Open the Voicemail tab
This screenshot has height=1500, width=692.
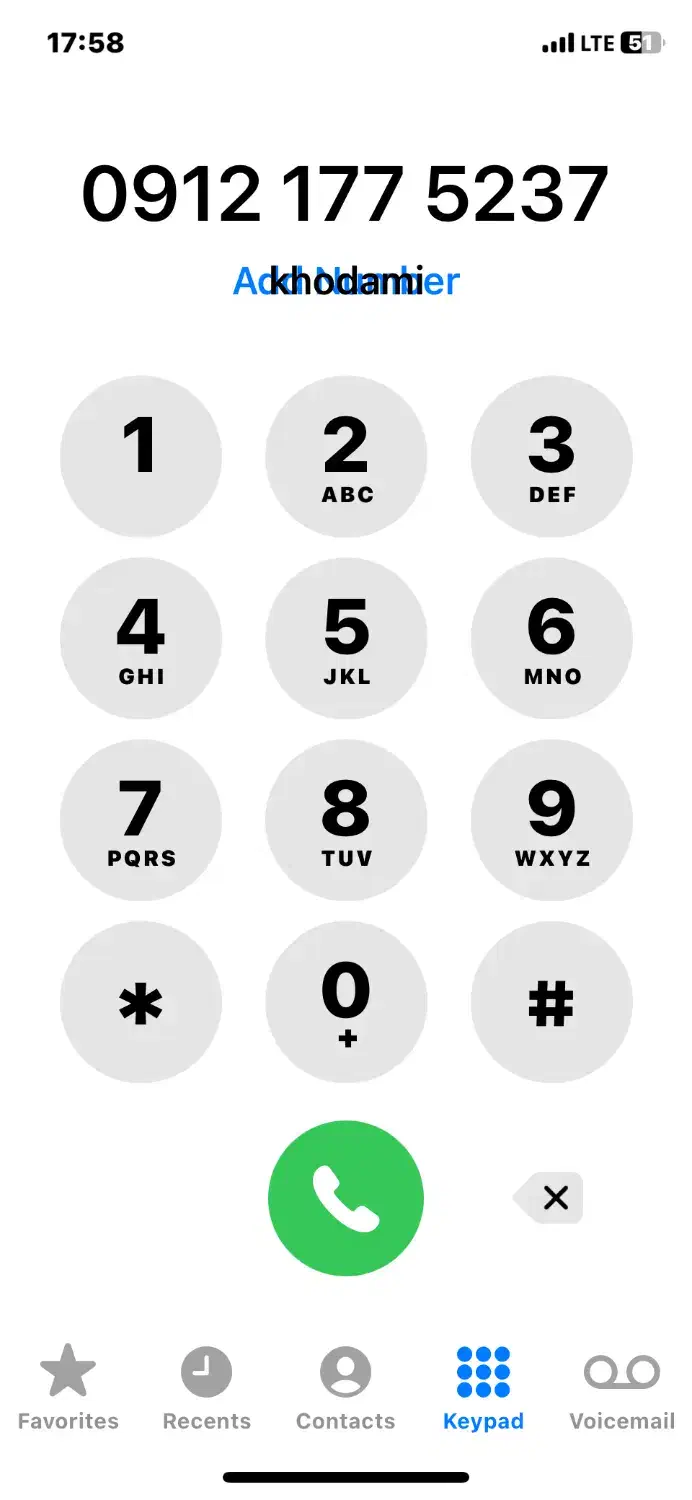(622, 1388)
